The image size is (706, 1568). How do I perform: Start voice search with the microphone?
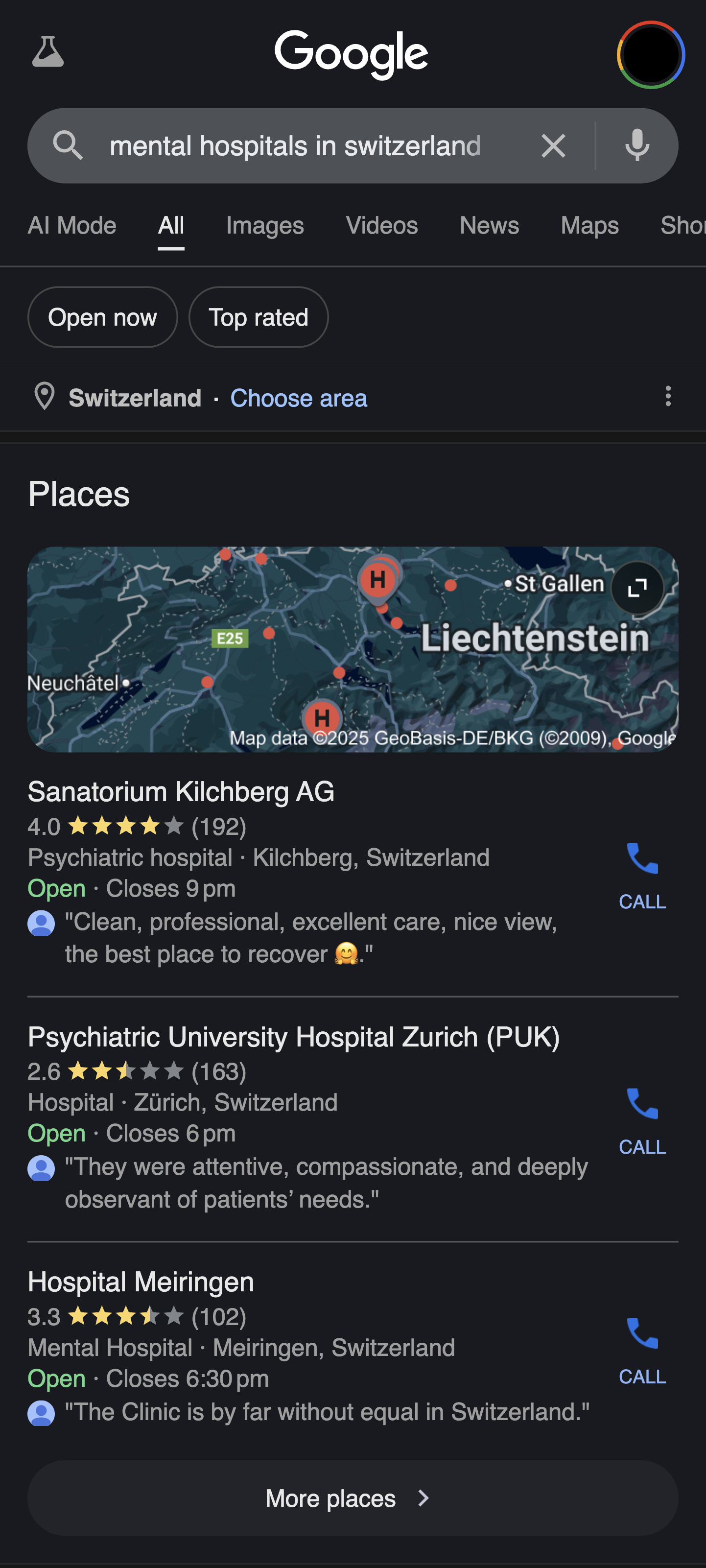(x=636, y=146)
